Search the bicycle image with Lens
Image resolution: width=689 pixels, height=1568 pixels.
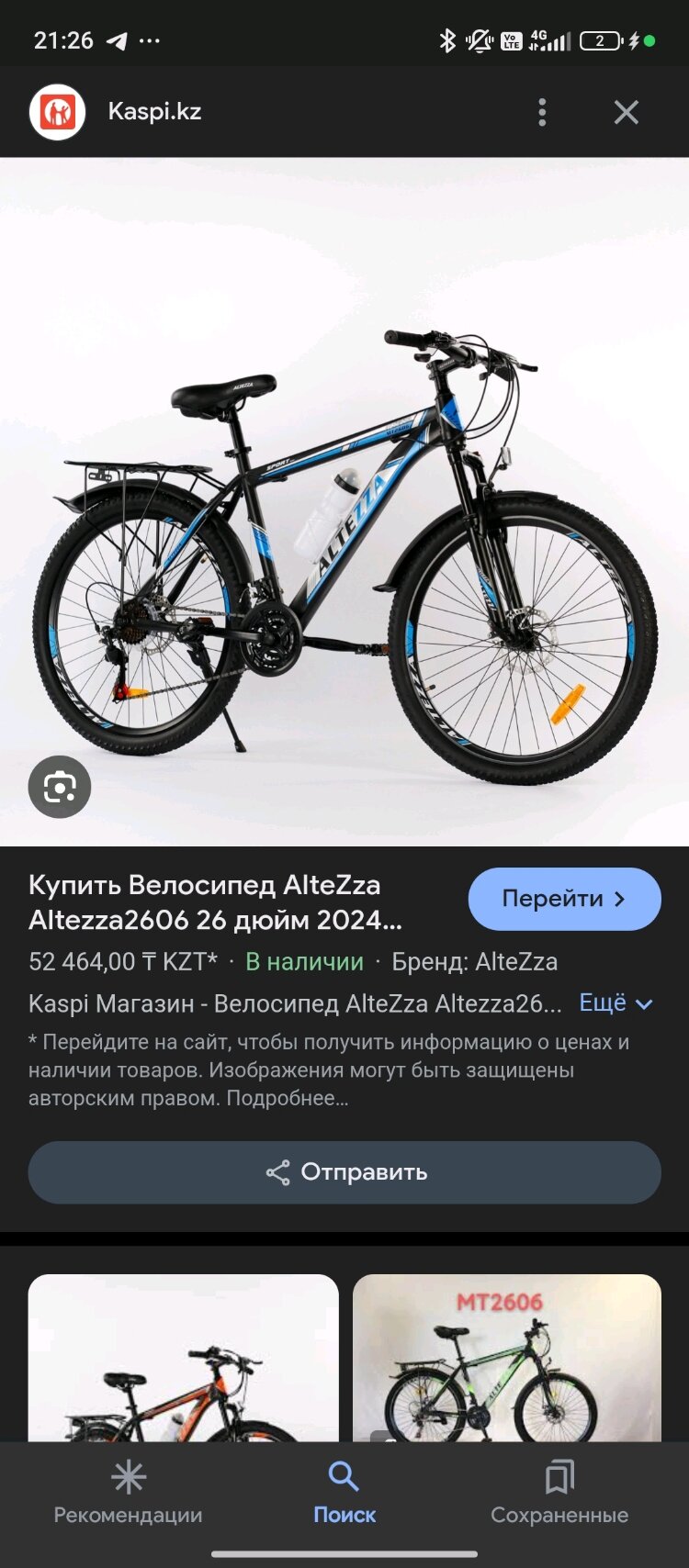pyautogui.click(x=60, y=787)
